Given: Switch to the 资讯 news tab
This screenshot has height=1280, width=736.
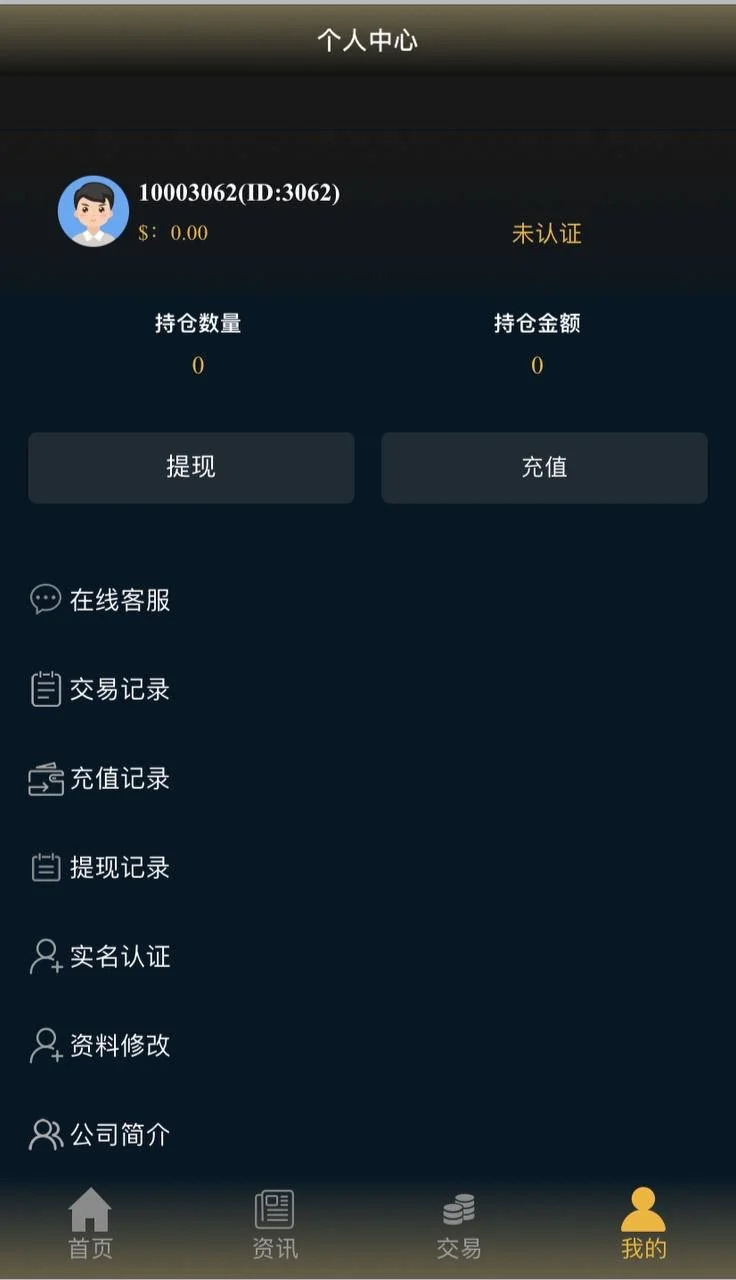Looking at the screenshot, I should [274, 1223].
